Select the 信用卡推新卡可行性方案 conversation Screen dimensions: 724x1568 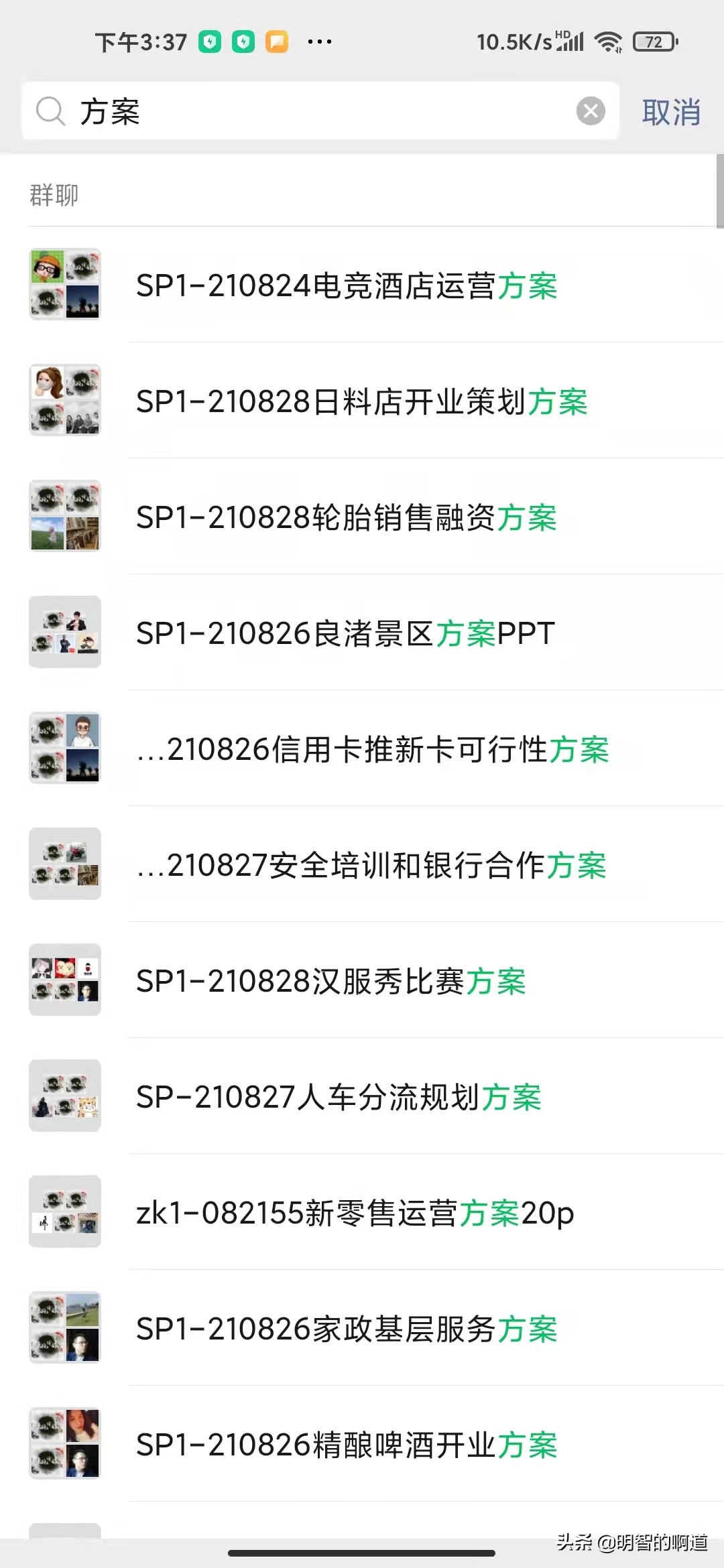371,749
